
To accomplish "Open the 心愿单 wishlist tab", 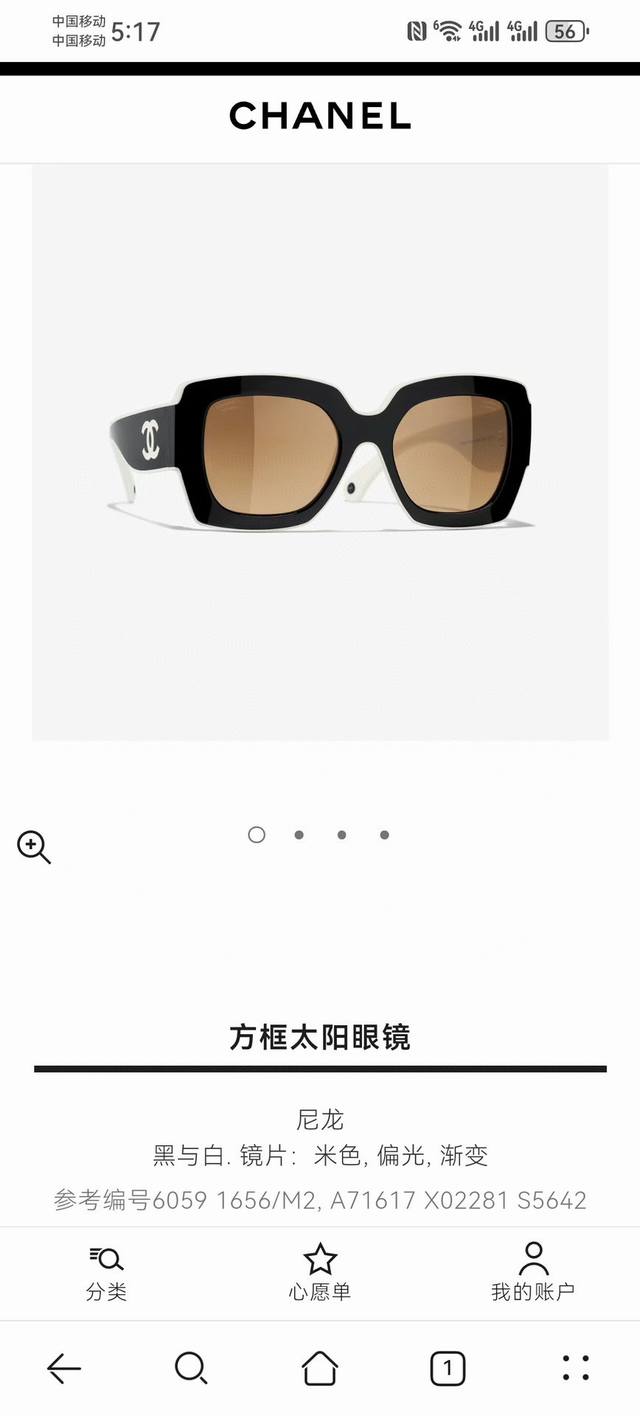I will pyautogui.click(x=320, y=1274).
